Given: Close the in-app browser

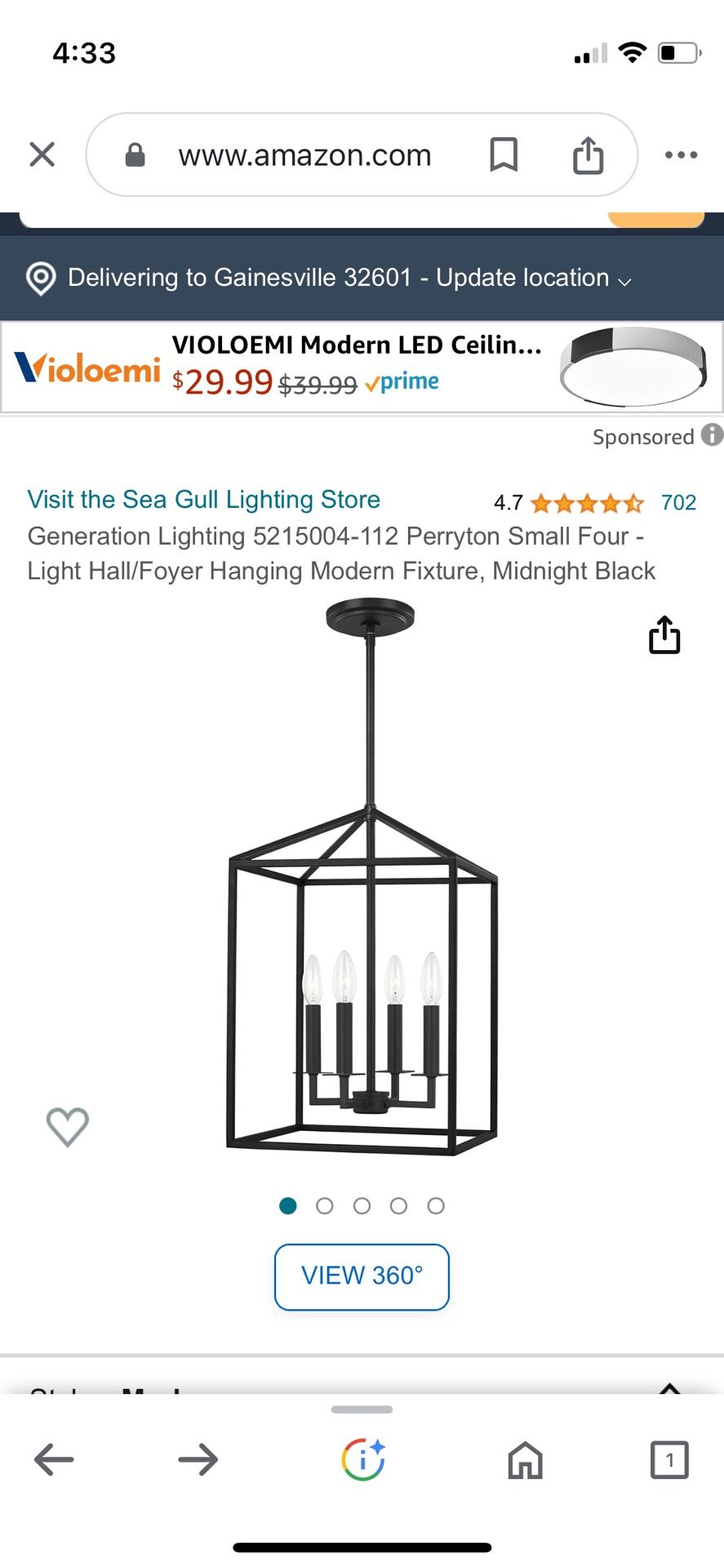Looking at the screenshot, I should coord(42,154).
